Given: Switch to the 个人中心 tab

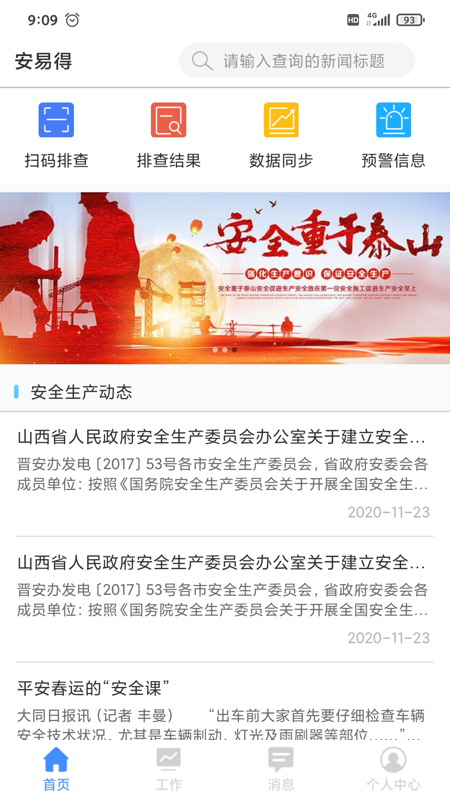Looking at the screenshot, I should coord(393,769).
